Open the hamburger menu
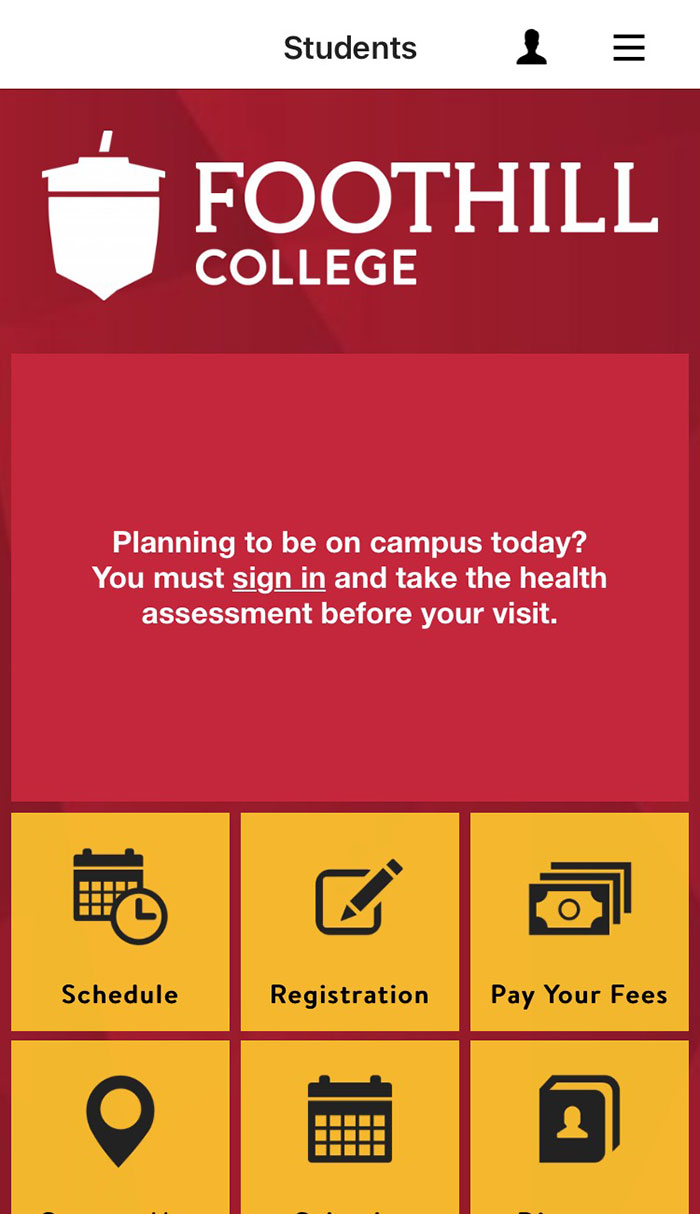This screenshot has height=1214, width=700. (x=628, y=47)
